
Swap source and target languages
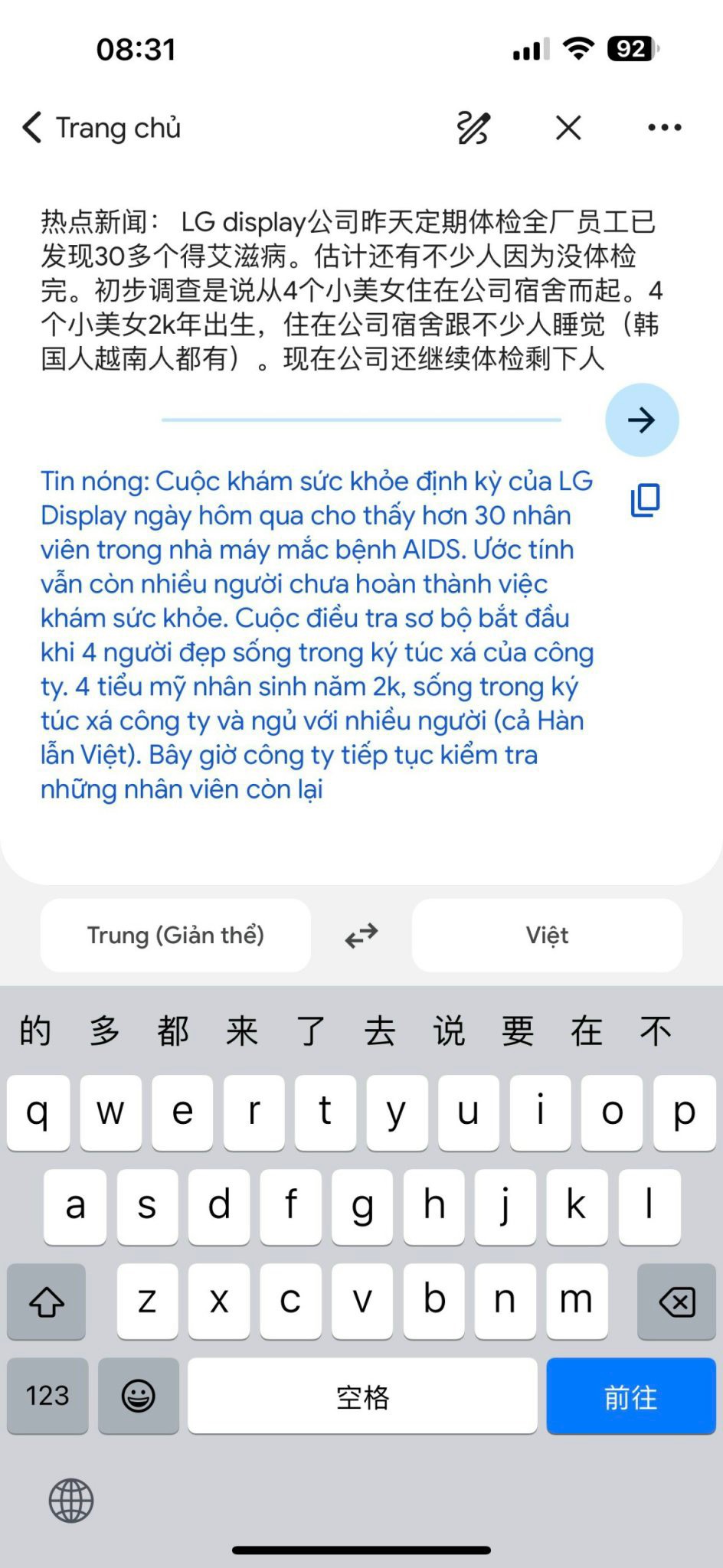361,936
